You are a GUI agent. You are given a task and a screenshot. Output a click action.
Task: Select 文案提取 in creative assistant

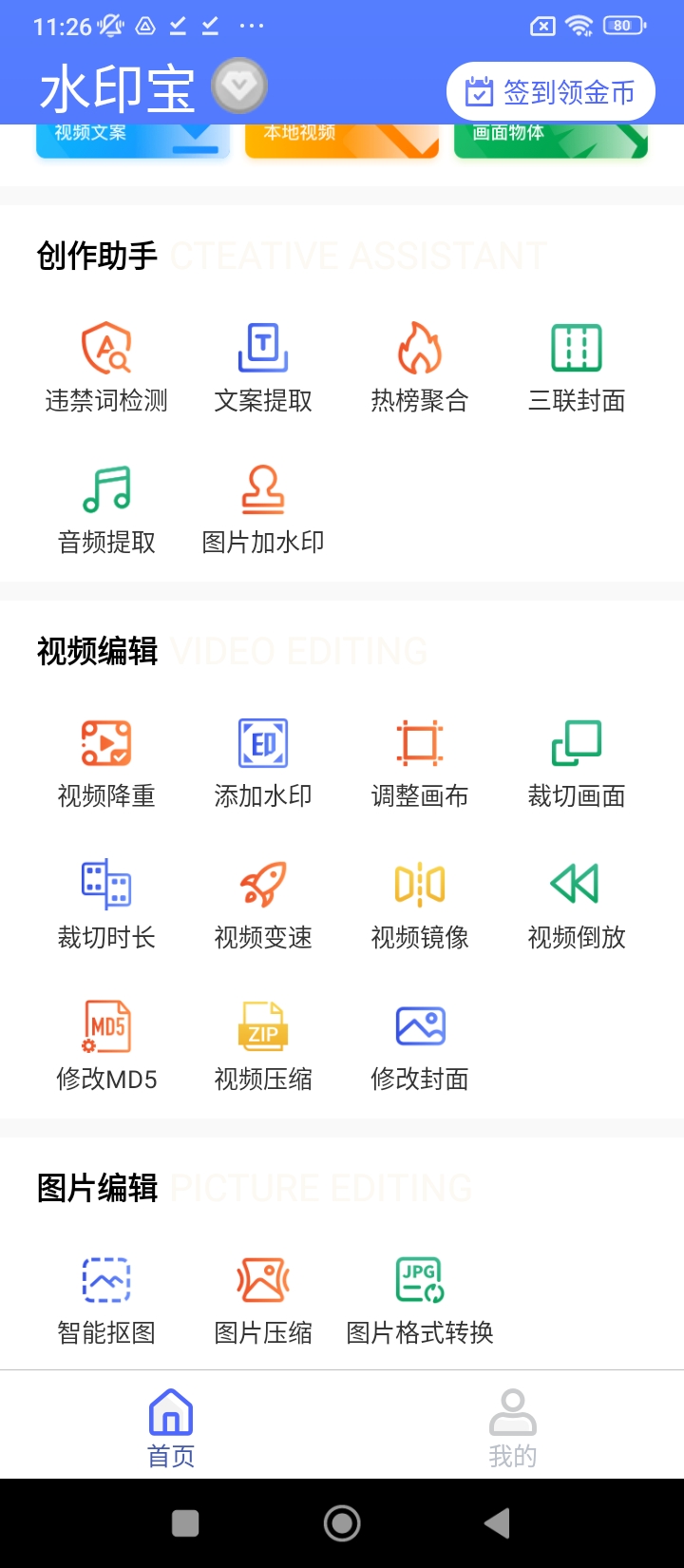coord(263,368)
